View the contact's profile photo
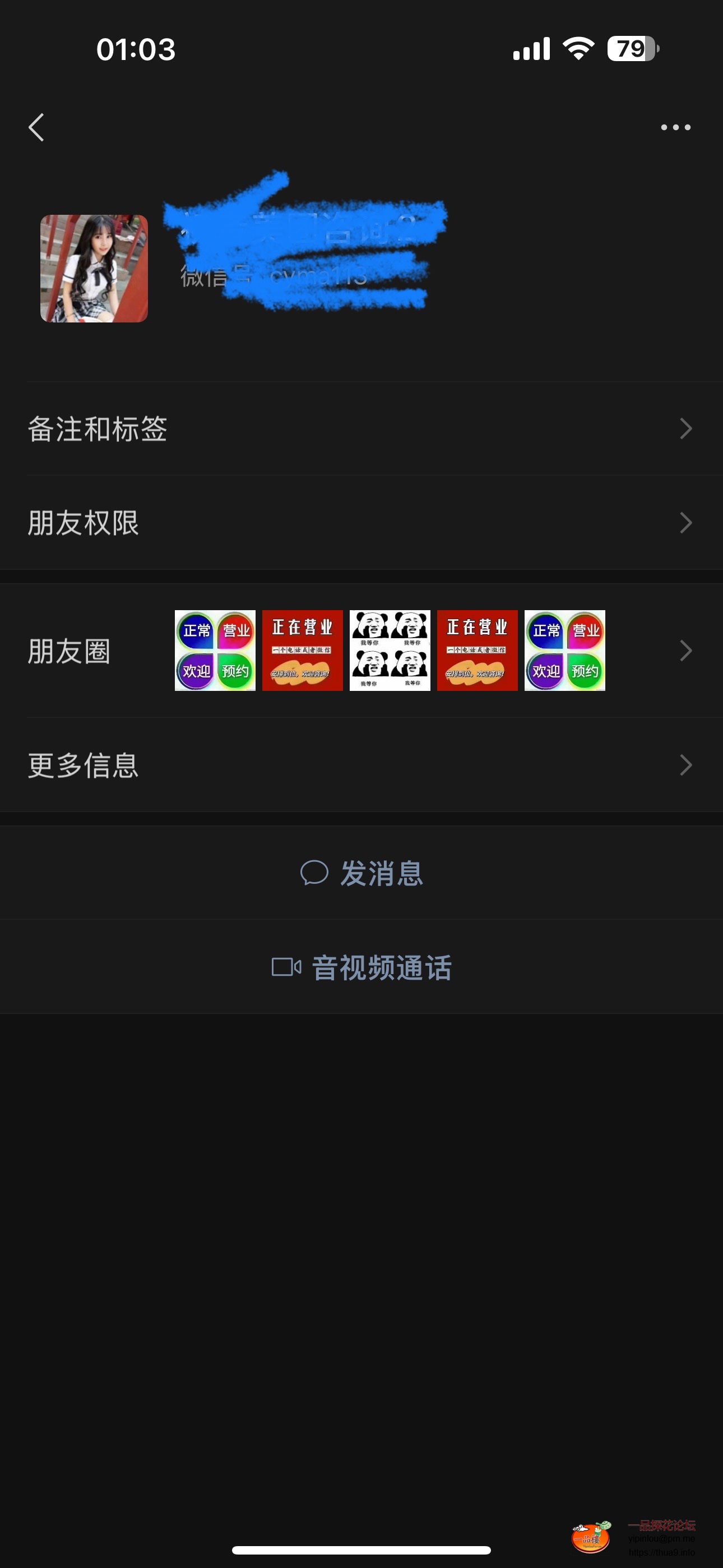Screen dimensions: 723x1568 click(94, 269)
